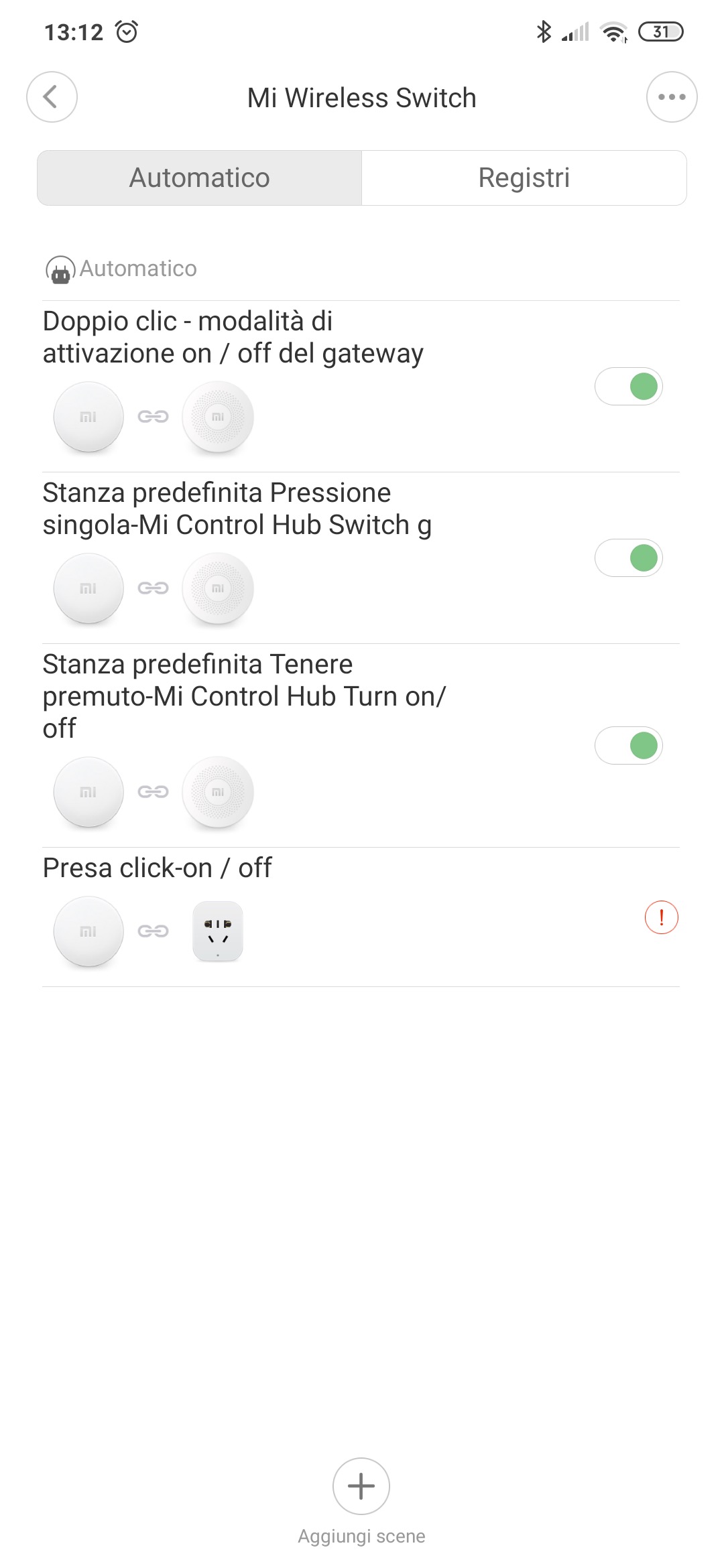724x1568 pixels.
Task: Select the Automatico tab
Action: pos(200,178)
